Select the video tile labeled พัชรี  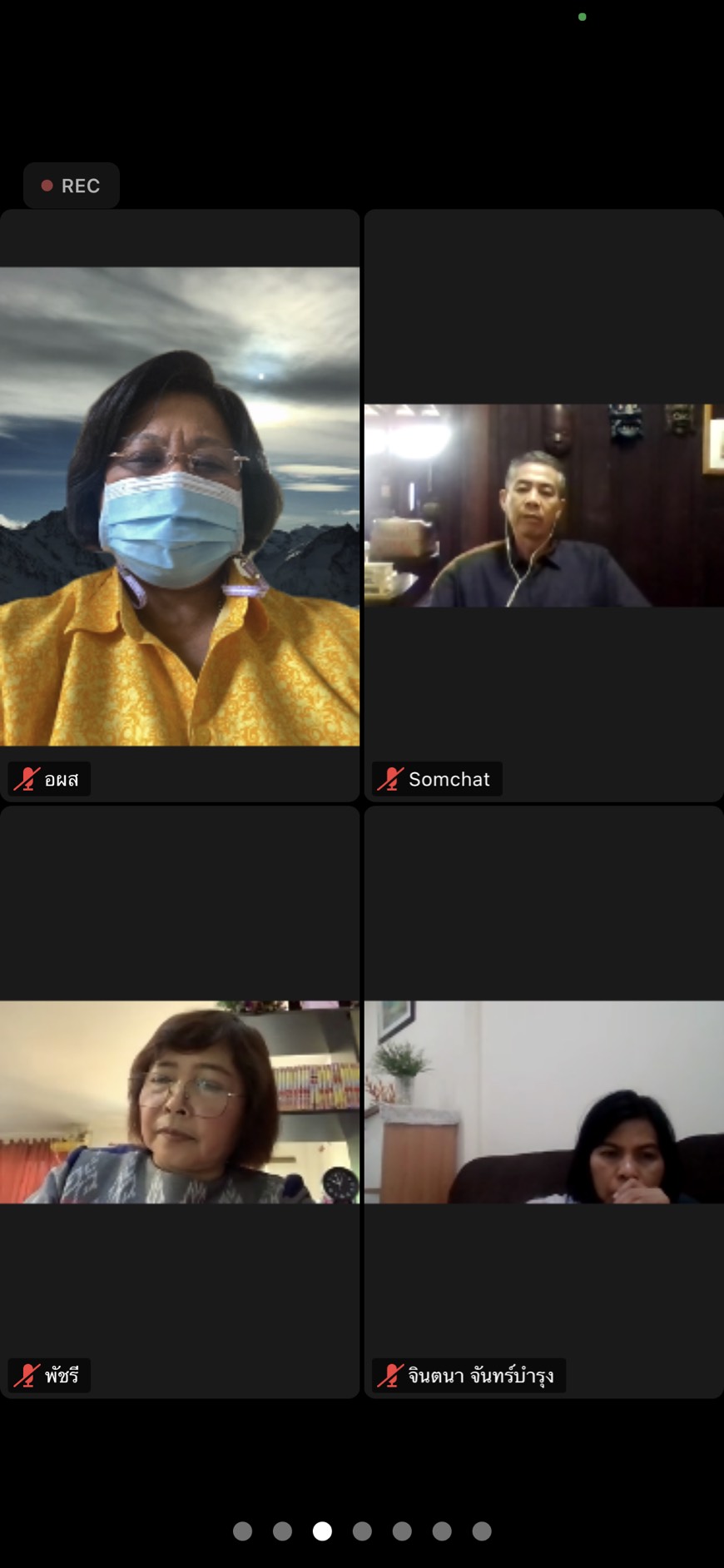(180, 1102)
